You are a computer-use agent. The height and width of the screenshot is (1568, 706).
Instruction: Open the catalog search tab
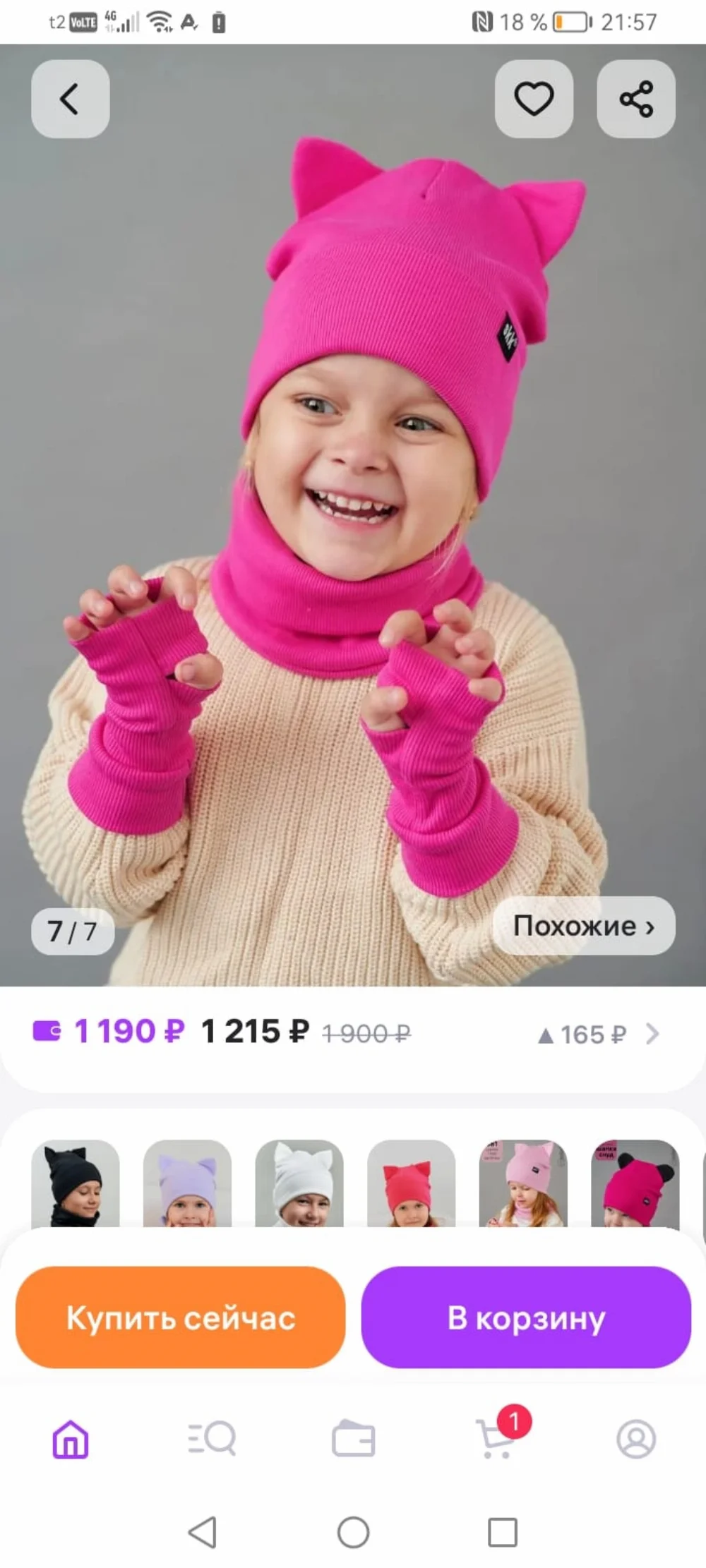[x=212, y=1440]
